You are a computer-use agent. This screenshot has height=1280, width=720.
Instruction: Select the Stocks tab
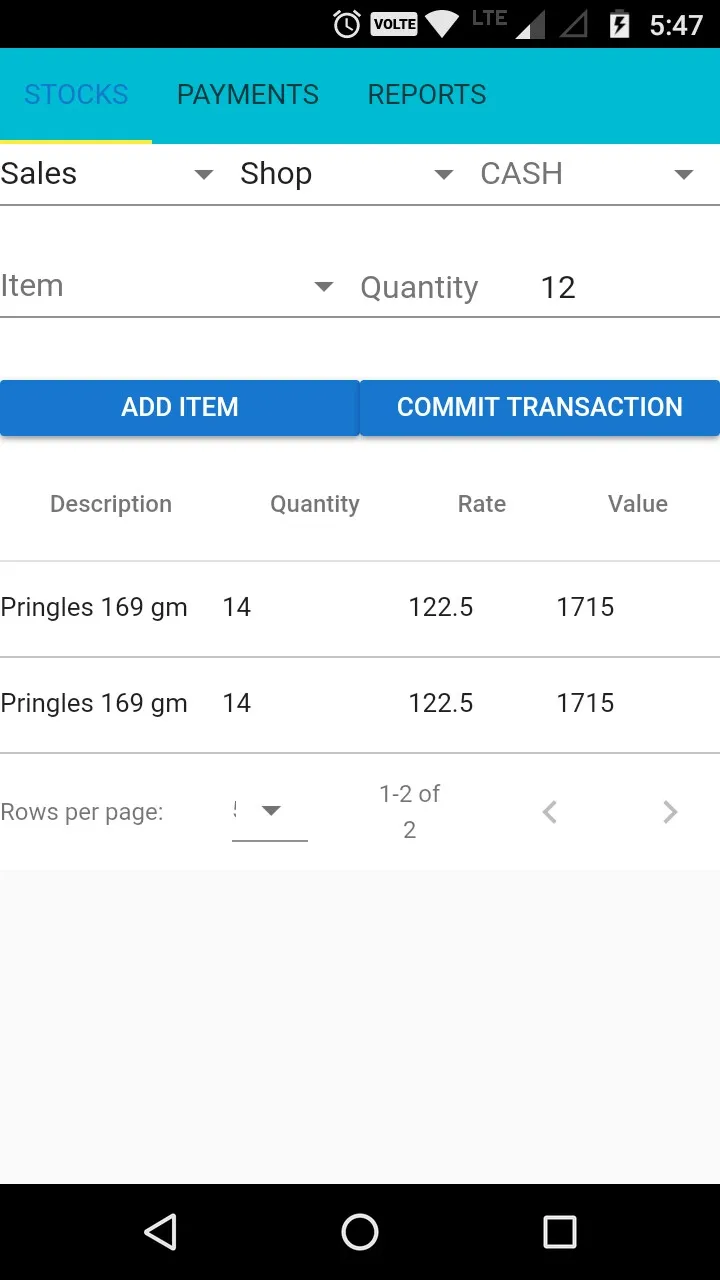point(76,95)
